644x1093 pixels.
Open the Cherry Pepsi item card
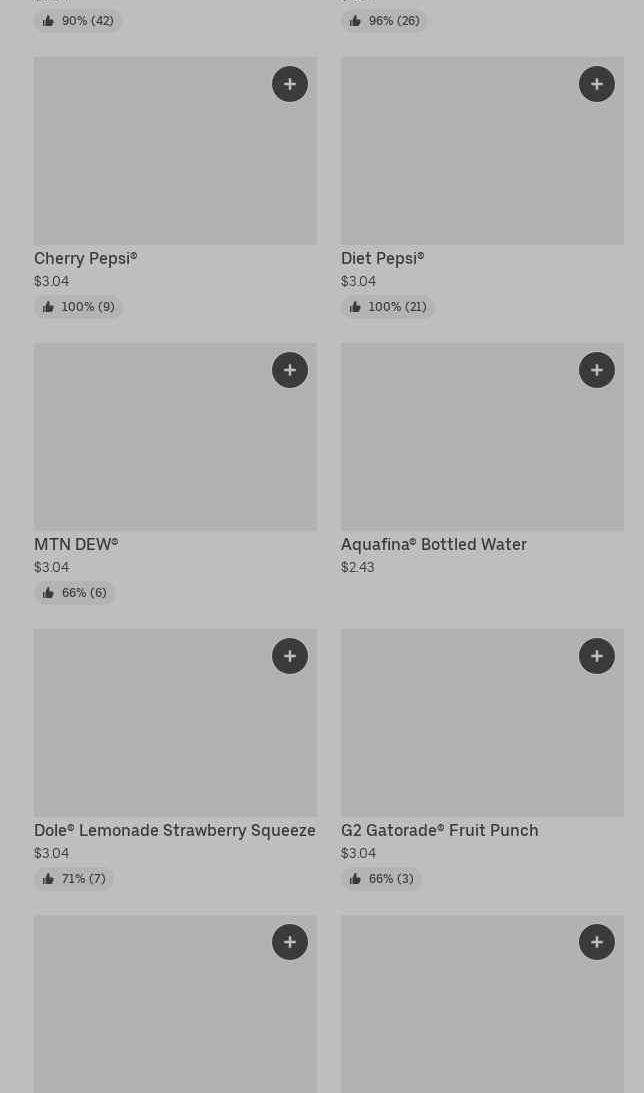pyautogui.click(x=150, y=160)
